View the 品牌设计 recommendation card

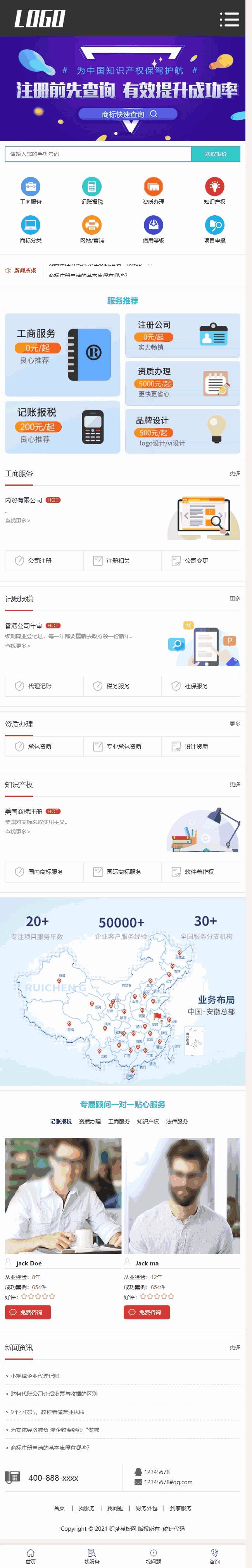click(183, 430)
